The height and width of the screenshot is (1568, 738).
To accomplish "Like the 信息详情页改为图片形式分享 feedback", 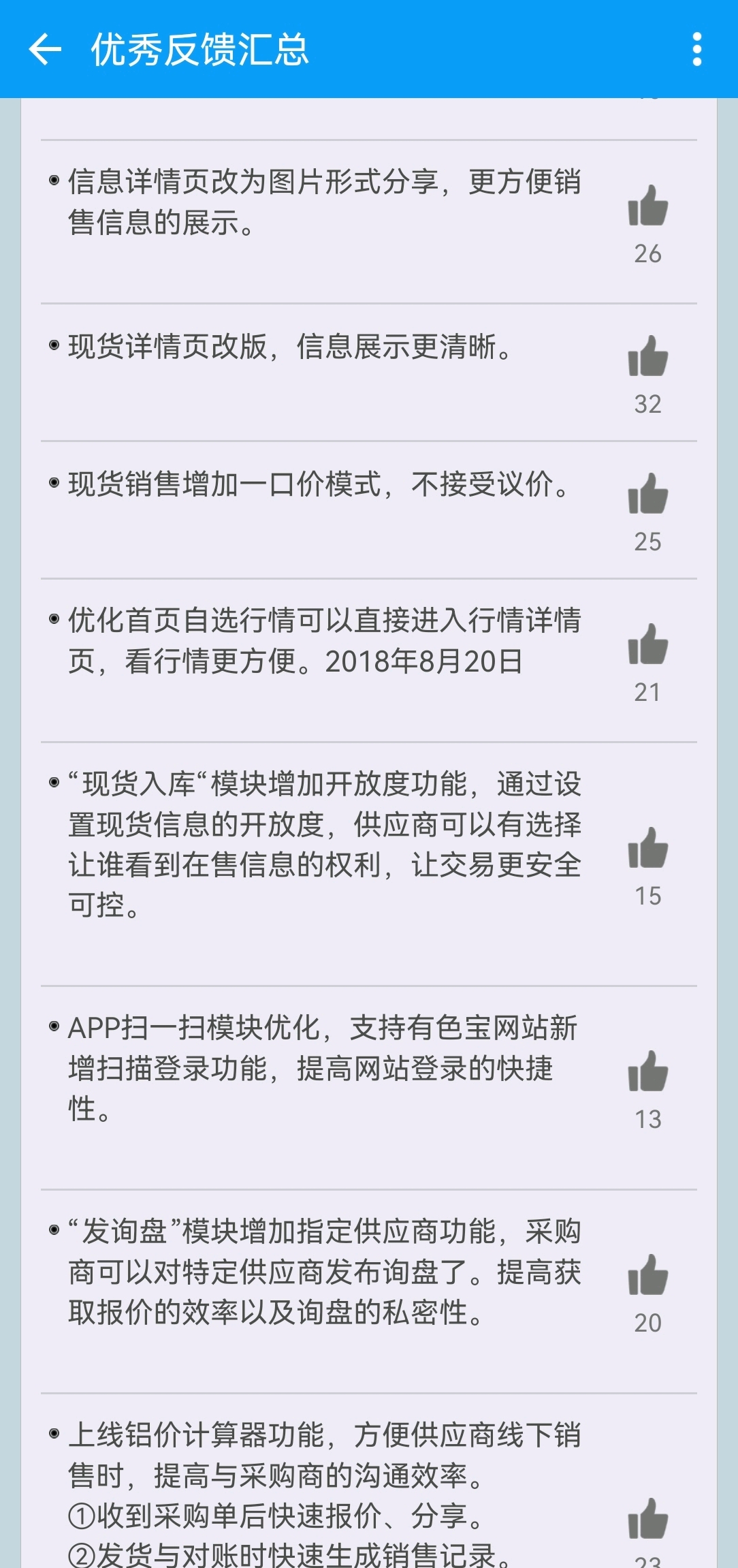I will (x=647, y=205).
